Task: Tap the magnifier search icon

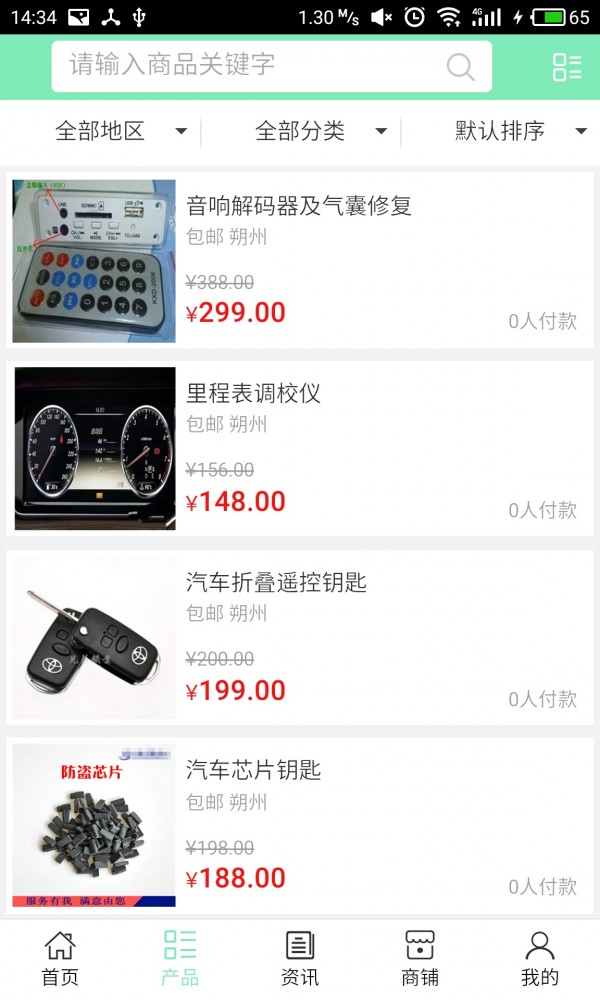Action: pyautogui.click(x=460, y=67)
